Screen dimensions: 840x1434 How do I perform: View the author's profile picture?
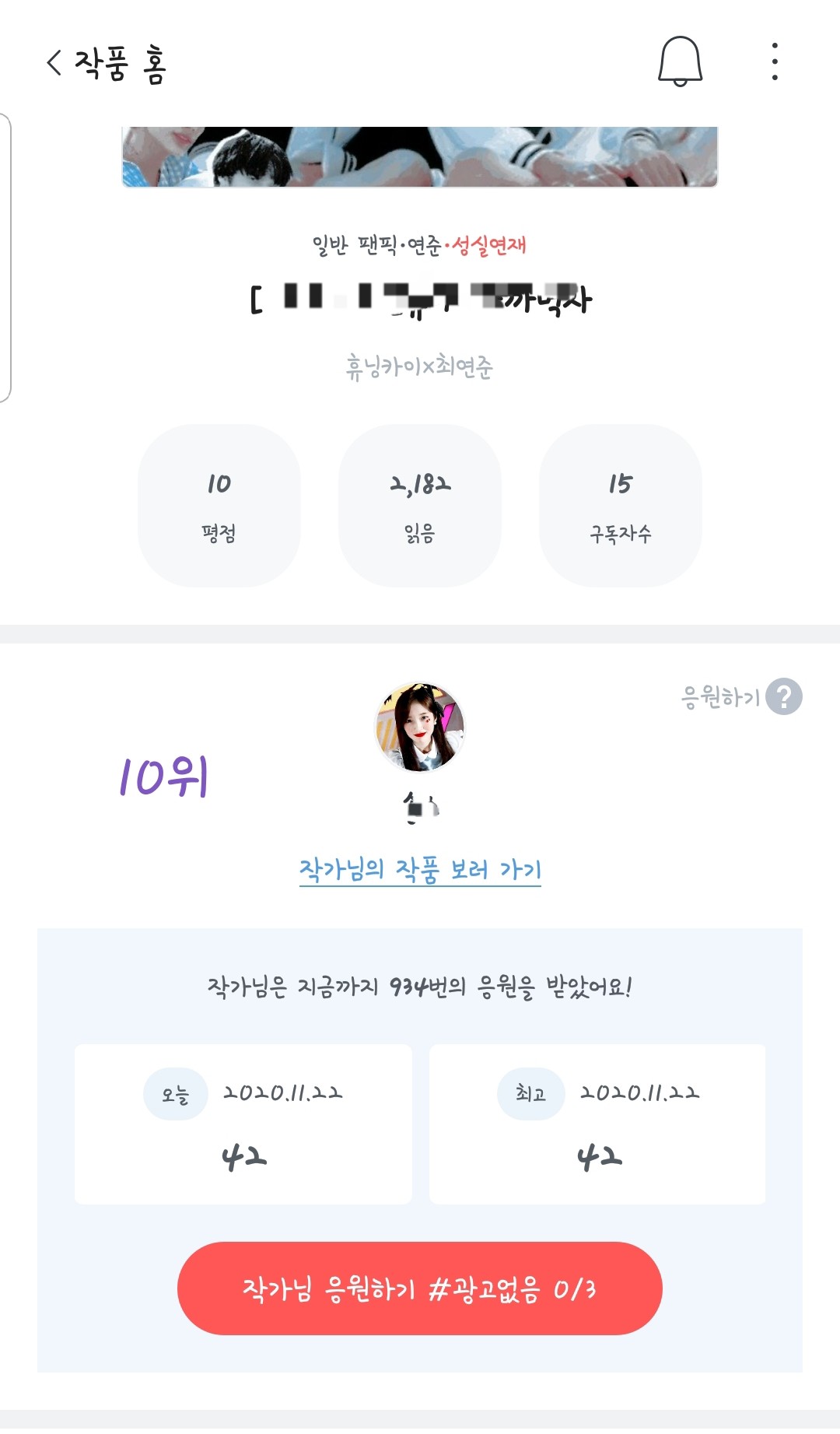click(x=420, y=728)
